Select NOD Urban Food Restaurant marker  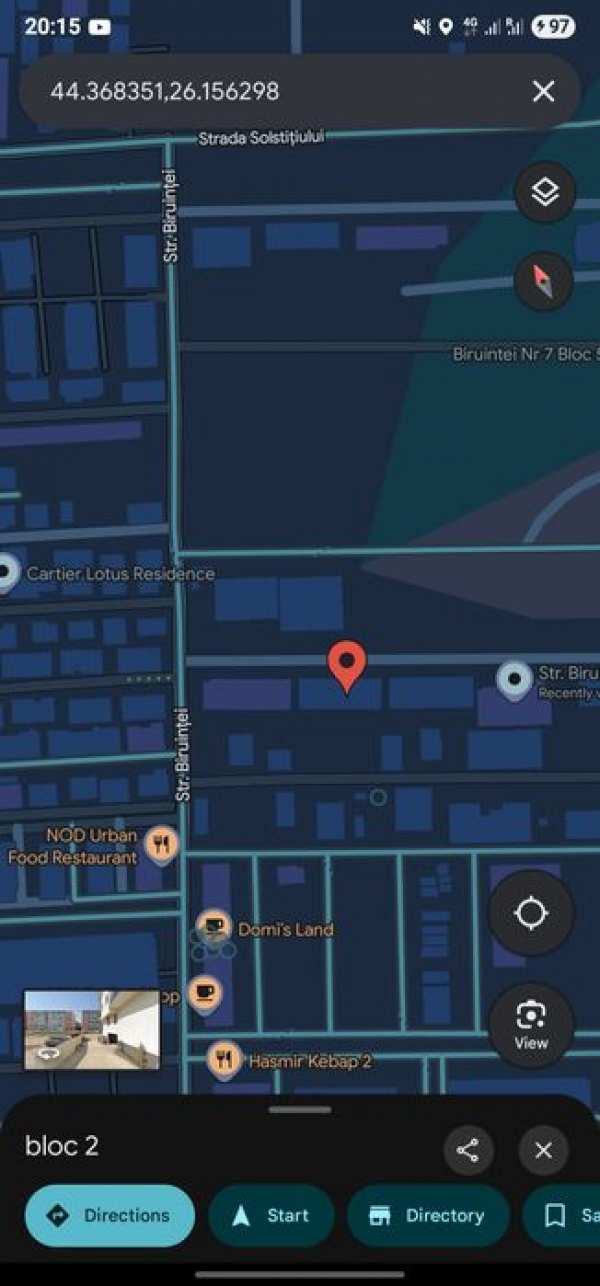[161, 845]
